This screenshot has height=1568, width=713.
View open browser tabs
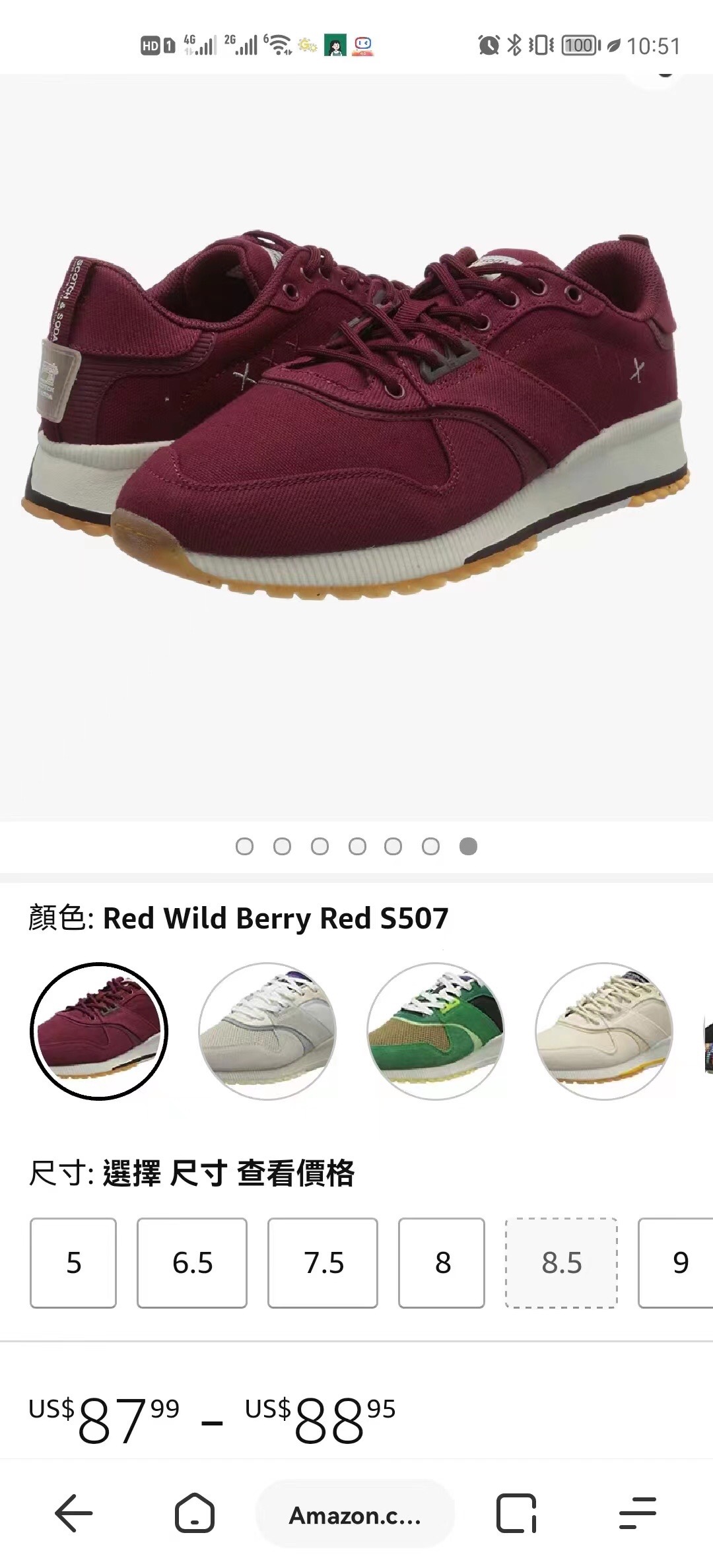[516, 1513]
